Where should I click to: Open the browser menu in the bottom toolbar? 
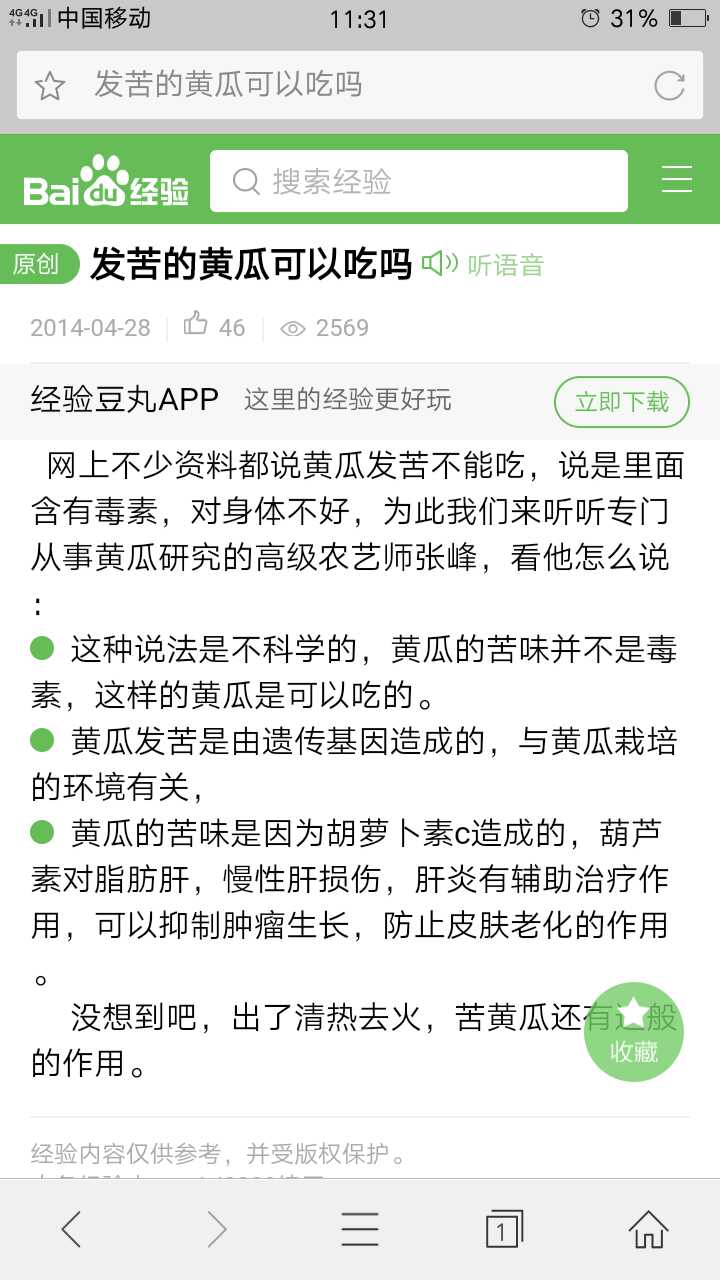360,1229
